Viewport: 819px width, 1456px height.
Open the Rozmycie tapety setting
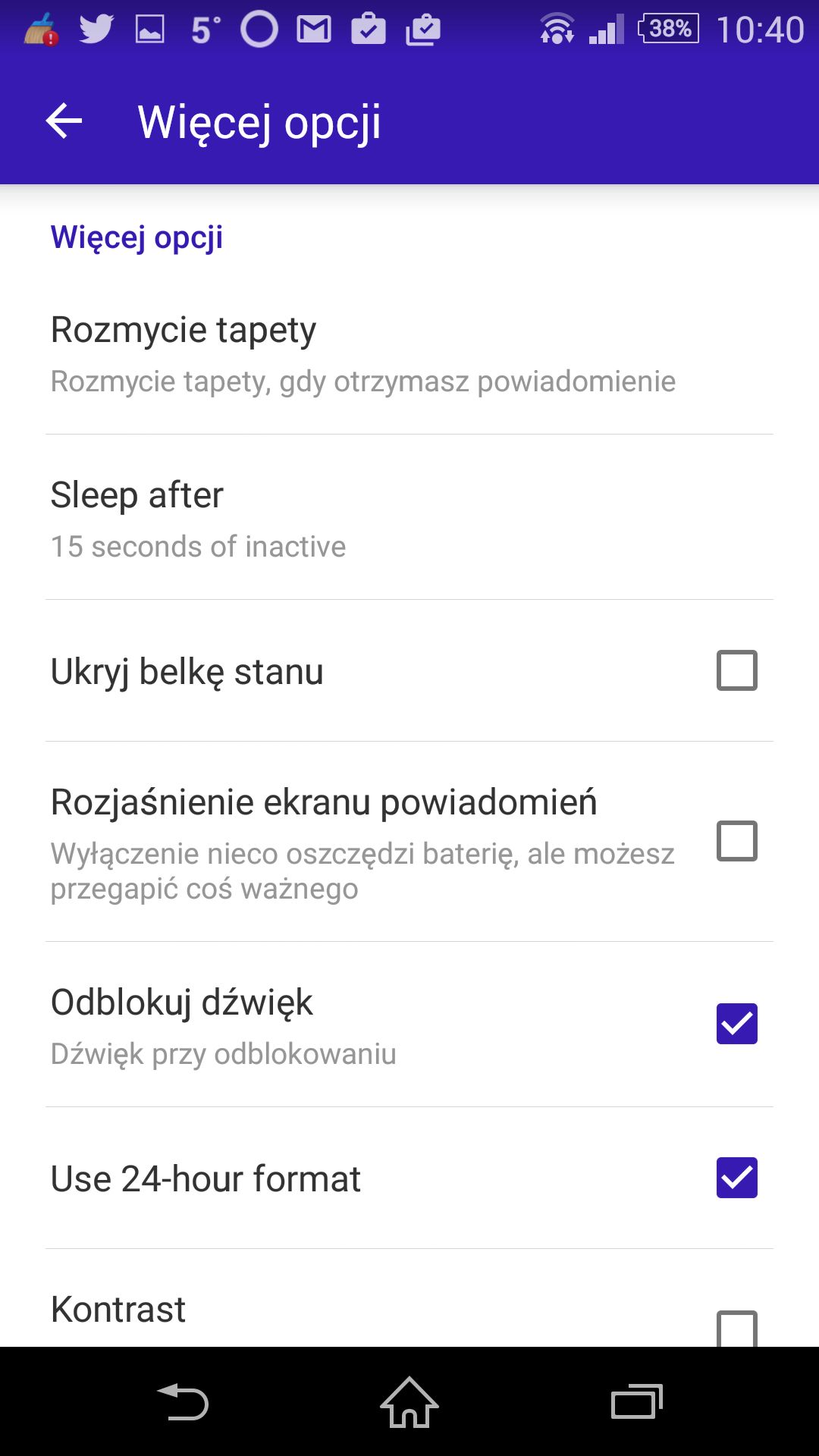[409, 353]
